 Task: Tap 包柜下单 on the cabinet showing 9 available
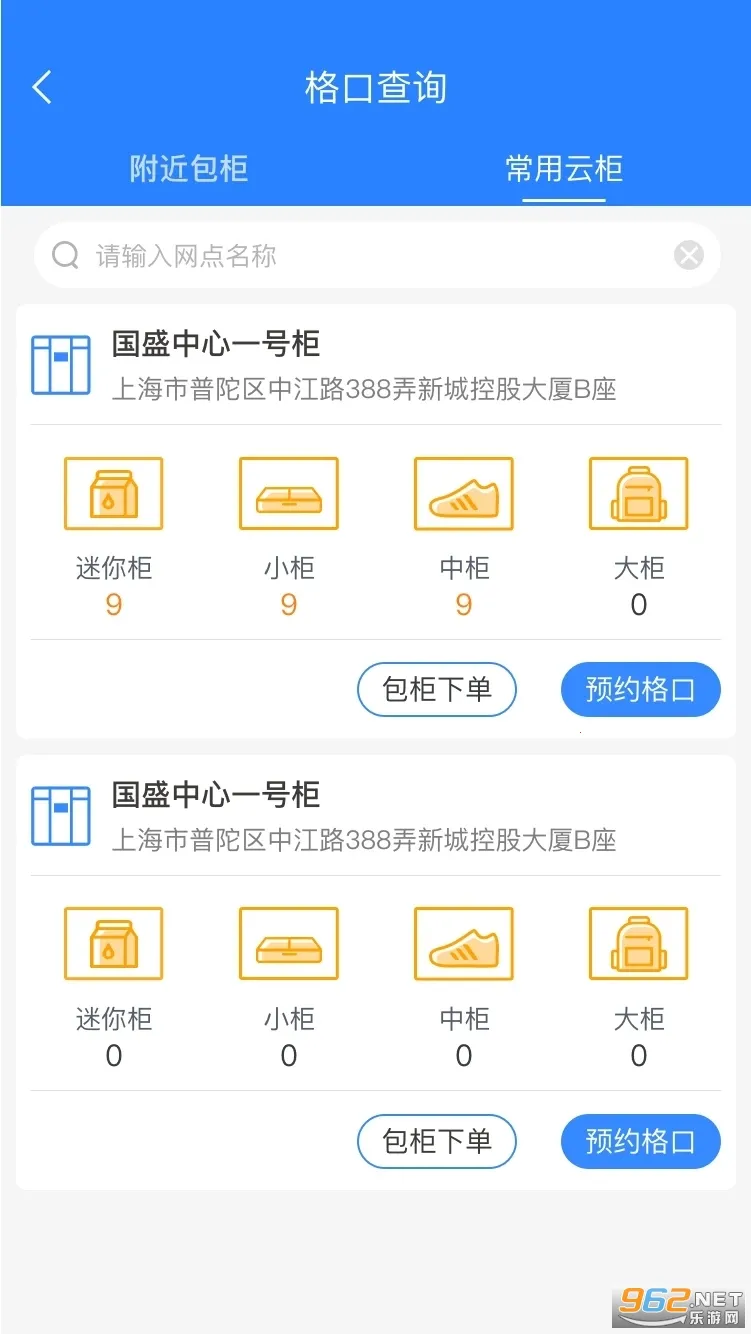(x=437, y=689)
